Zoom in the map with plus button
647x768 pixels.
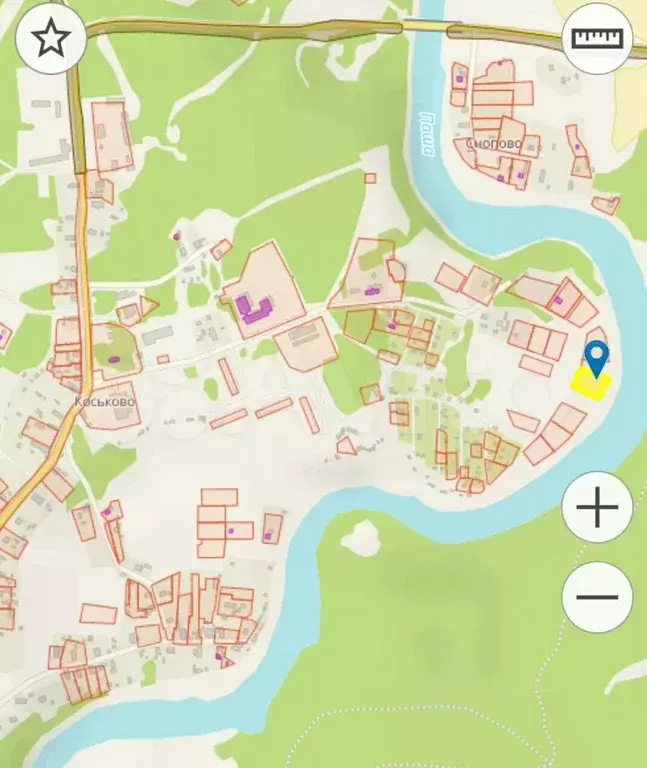point(597,508)
